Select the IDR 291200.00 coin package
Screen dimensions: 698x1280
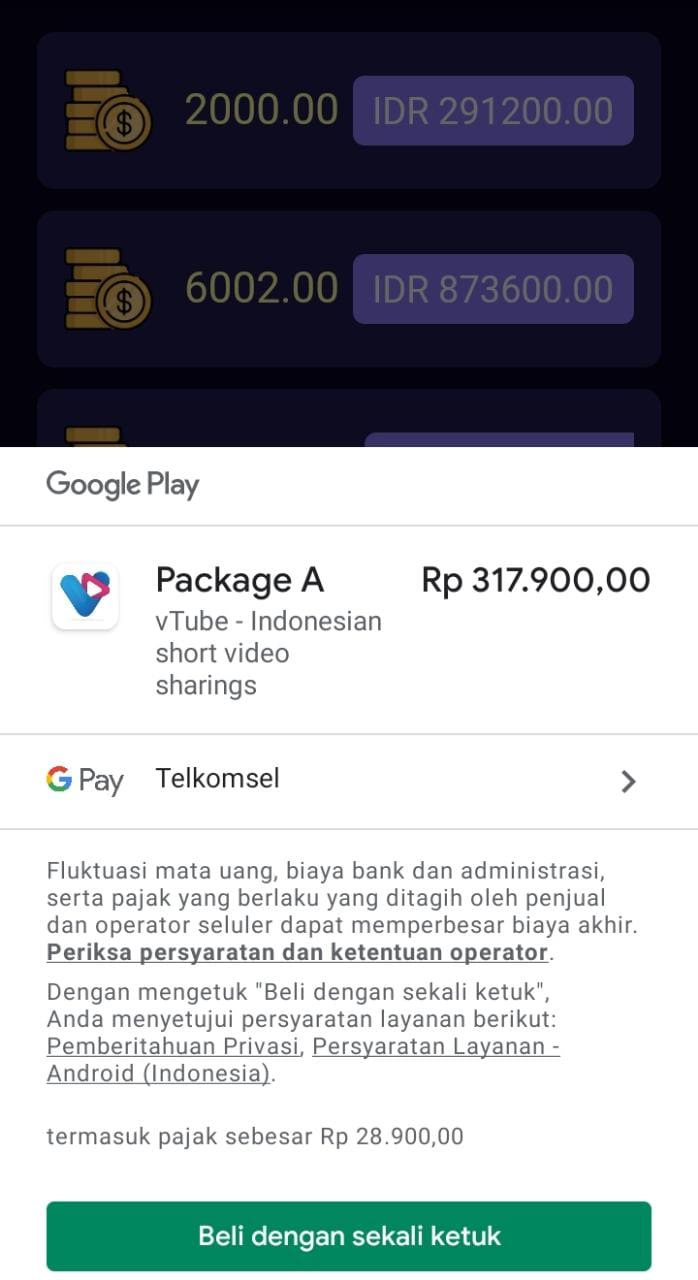[493, 111]
